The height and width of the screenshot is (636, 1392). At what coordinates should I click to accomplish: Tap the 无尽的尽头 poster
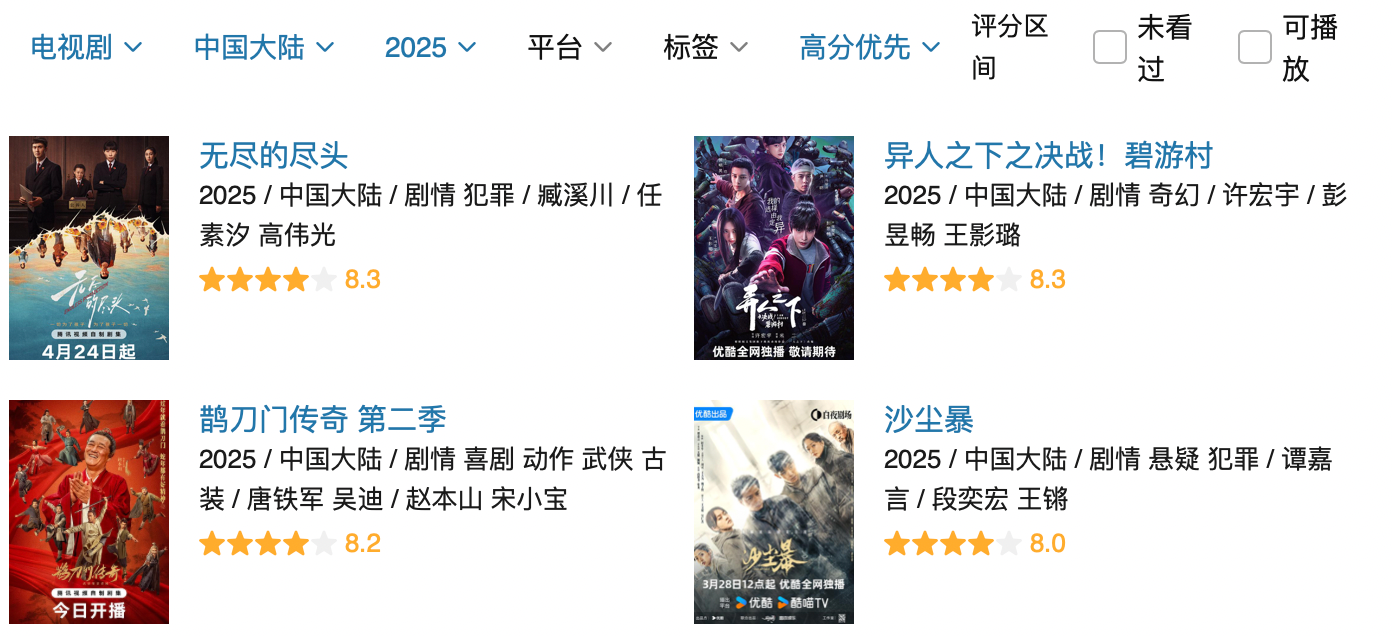(89, 248)
